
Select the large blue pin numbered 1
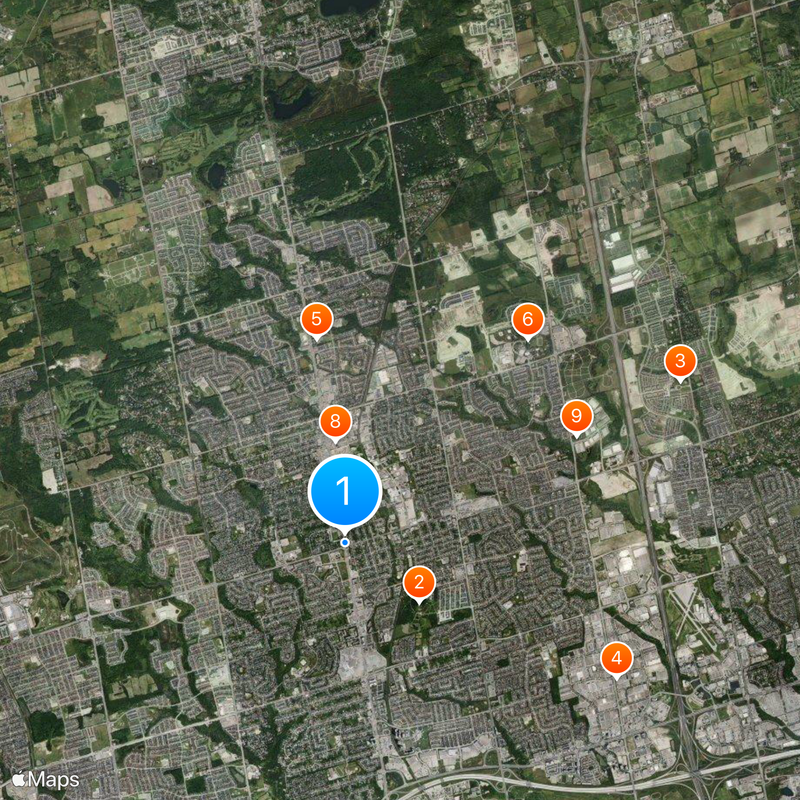pyautogui.click(x=345, y=491)
